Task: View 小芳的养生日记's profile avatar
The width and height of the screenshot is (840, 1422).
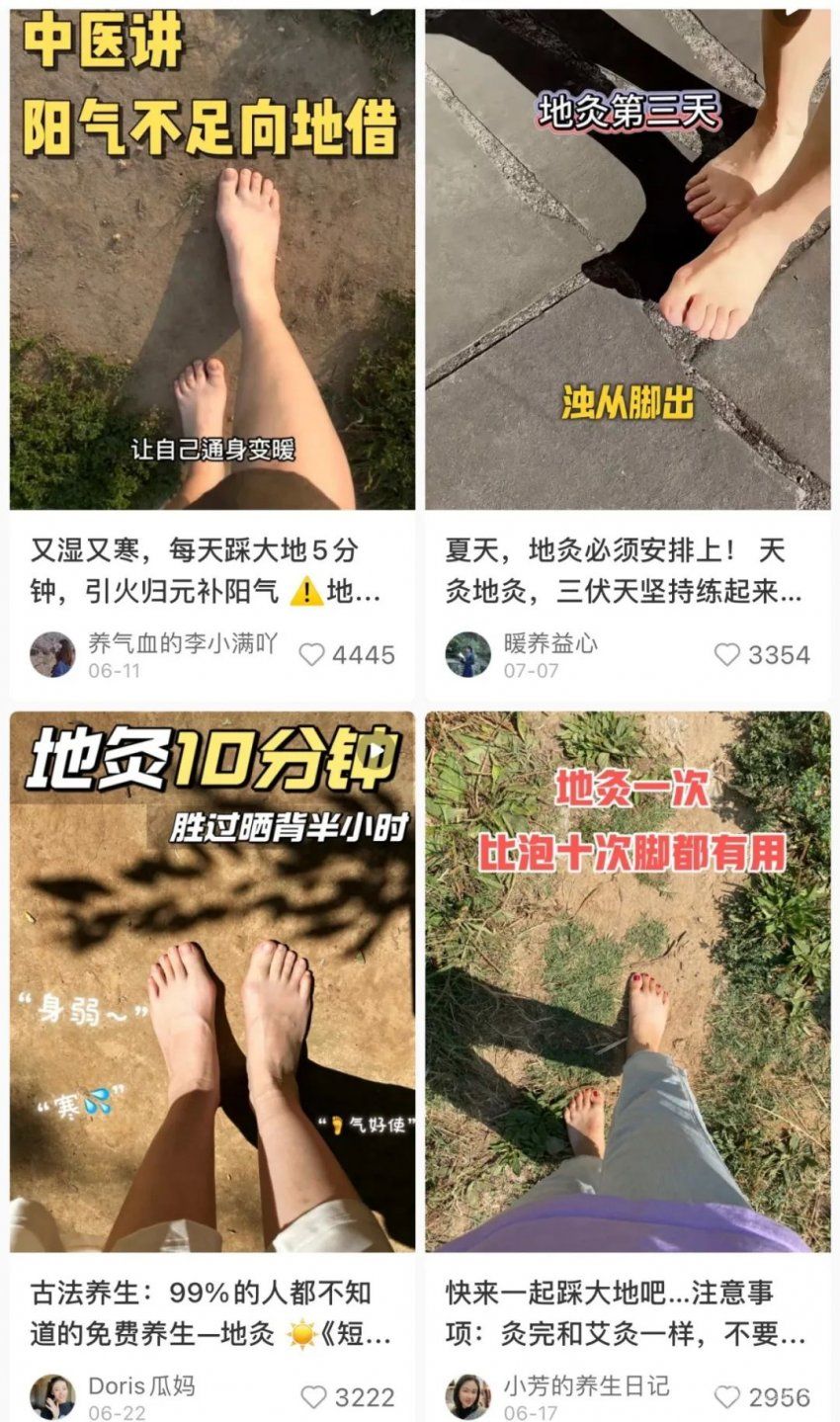Action: (467, 1396)
